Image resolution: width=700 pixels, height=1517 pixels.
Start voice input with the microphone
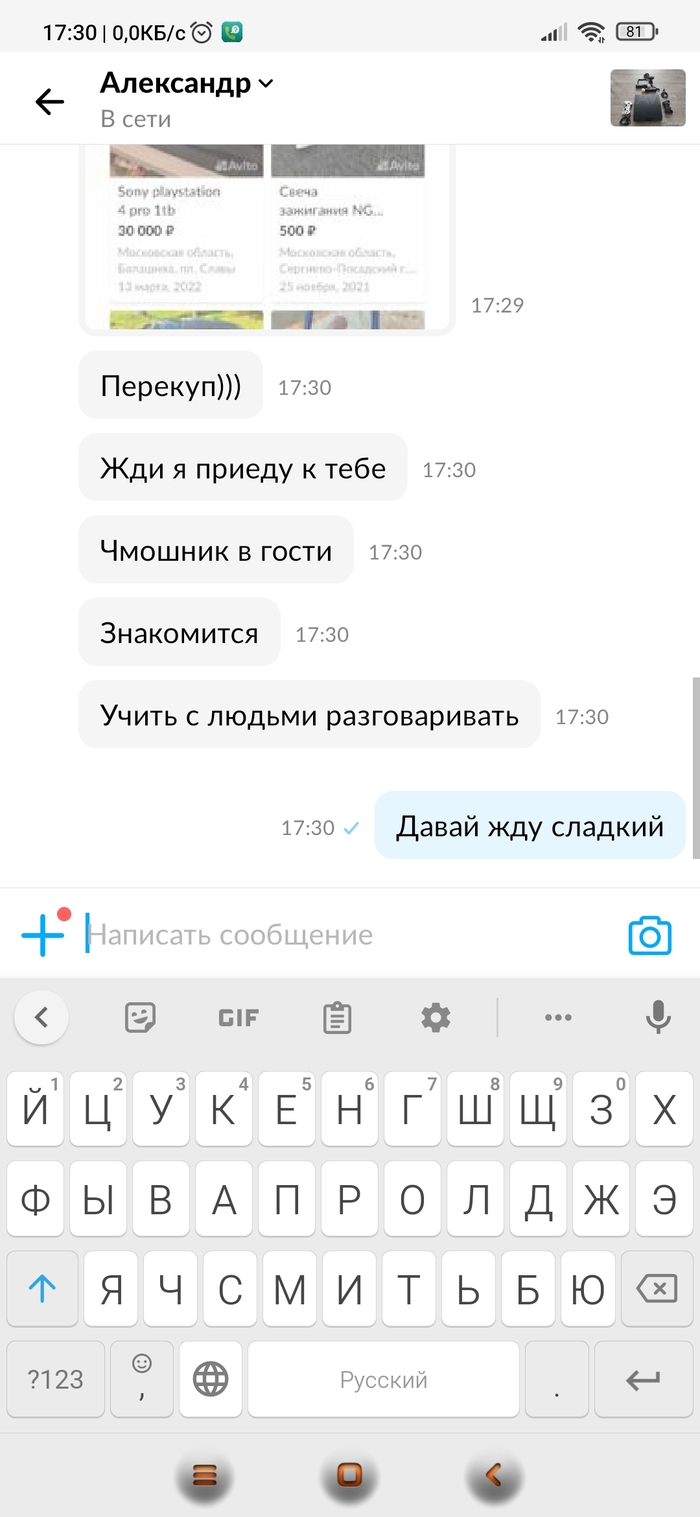pyautogui.click(x=657, y=1018)
